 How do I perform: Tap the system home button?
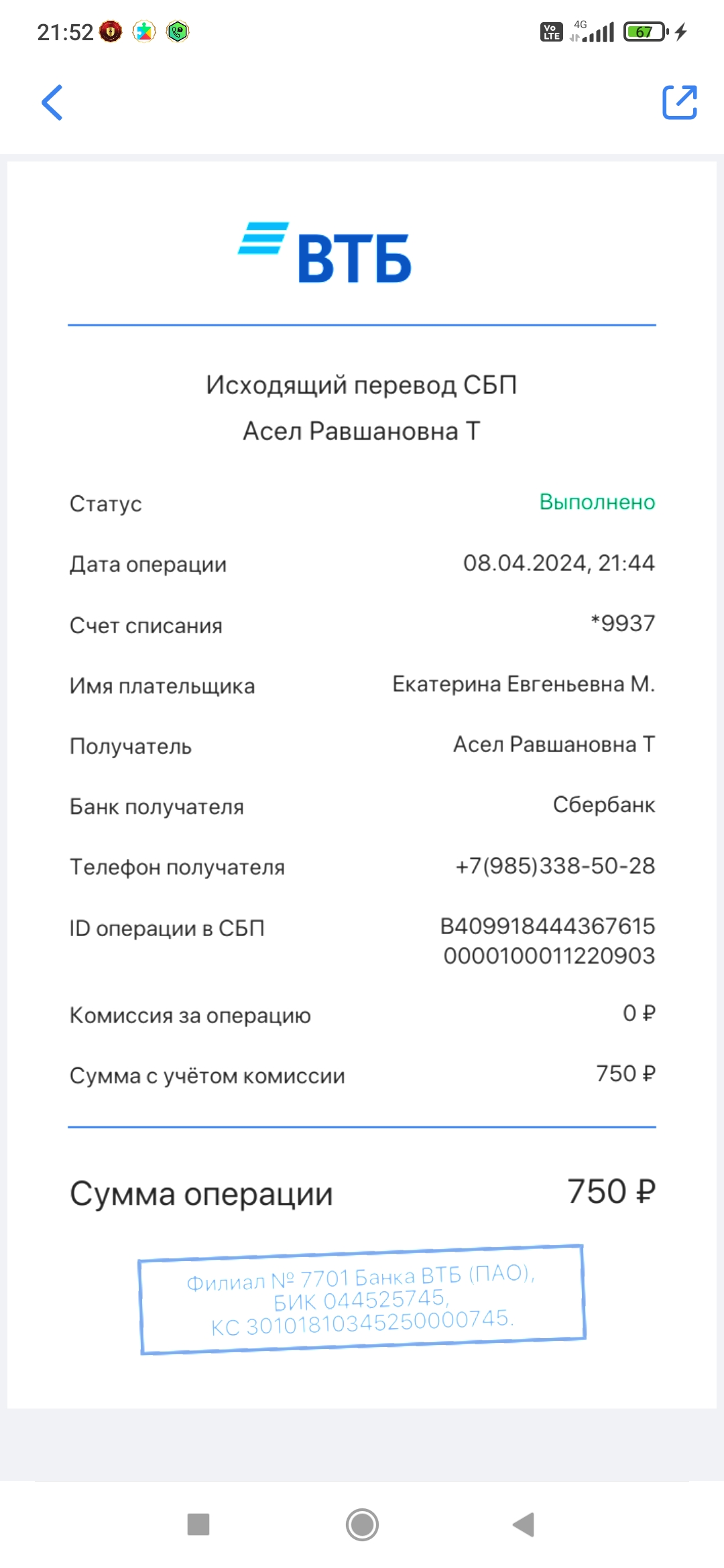(x=362, y=1524)
